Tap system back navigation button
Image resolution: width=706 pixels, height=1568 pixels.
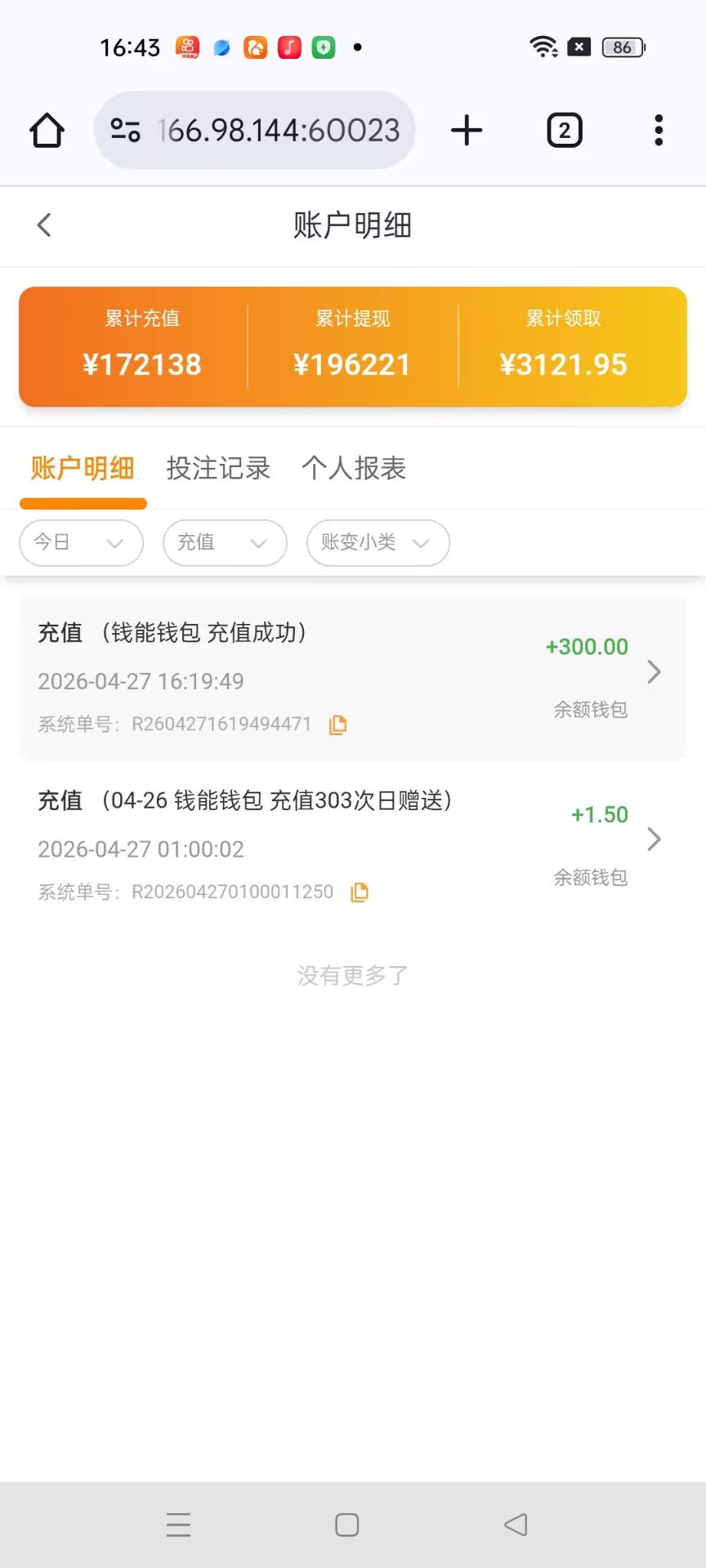(x=516, y=1524)
